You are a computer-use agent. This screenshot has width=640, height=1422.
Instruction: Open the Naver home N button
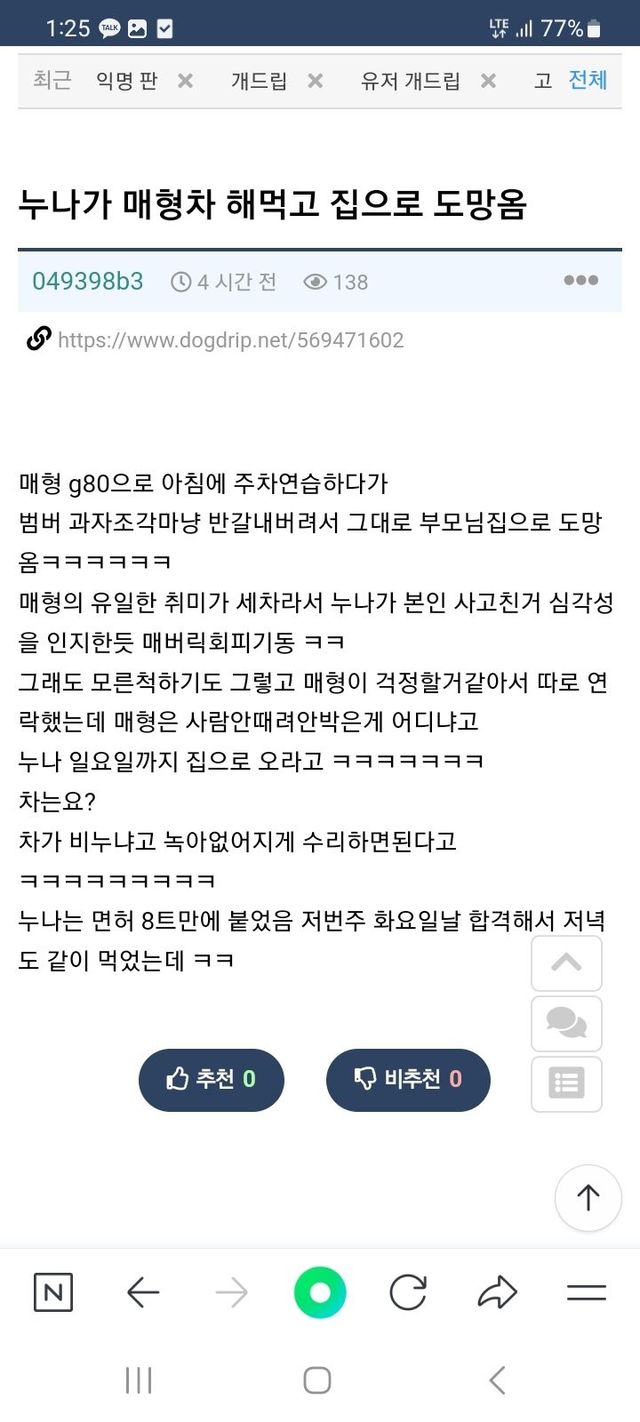tap(53, 1293)
